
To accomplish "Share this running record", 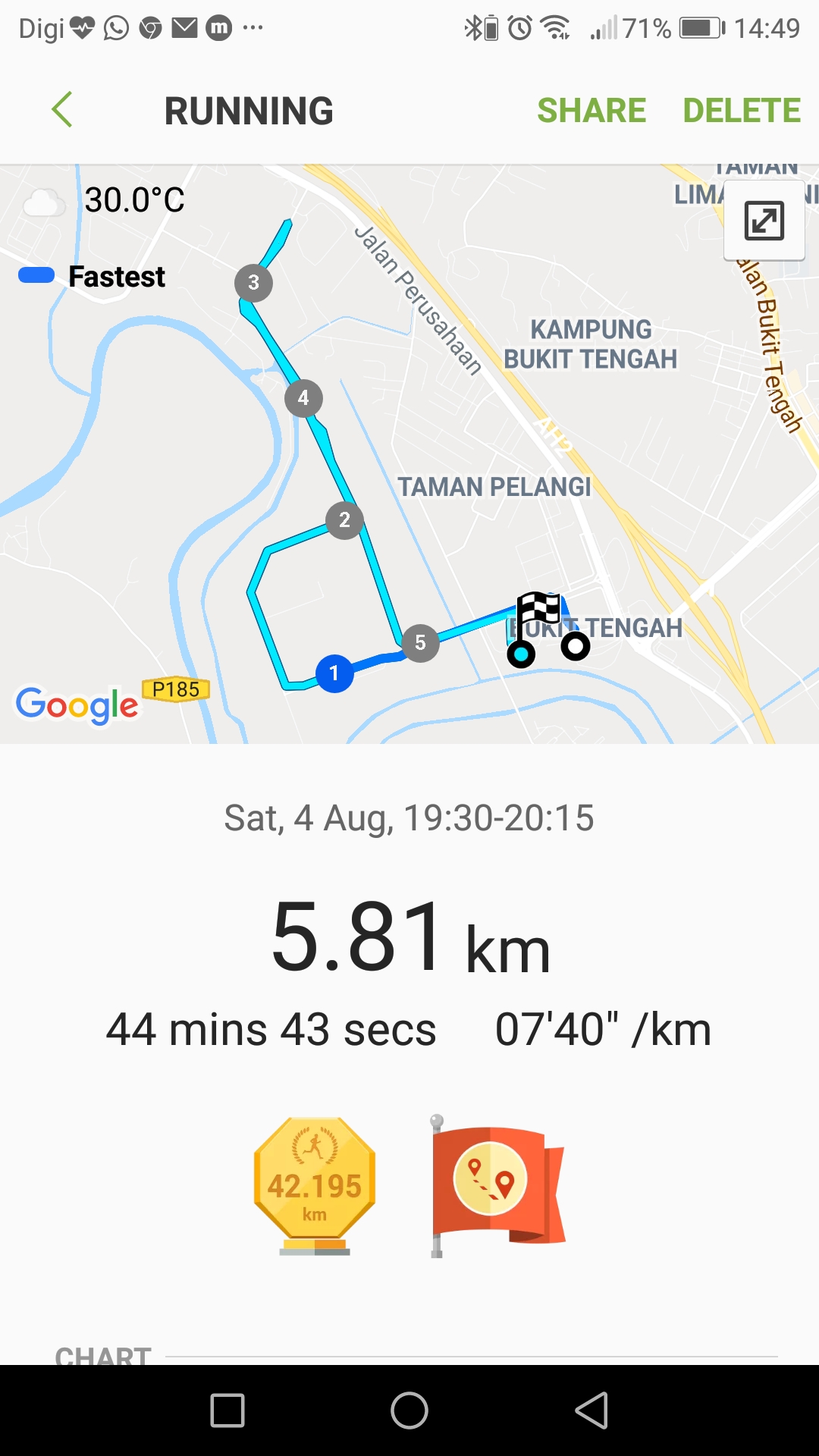I will (x=591, y=111).
